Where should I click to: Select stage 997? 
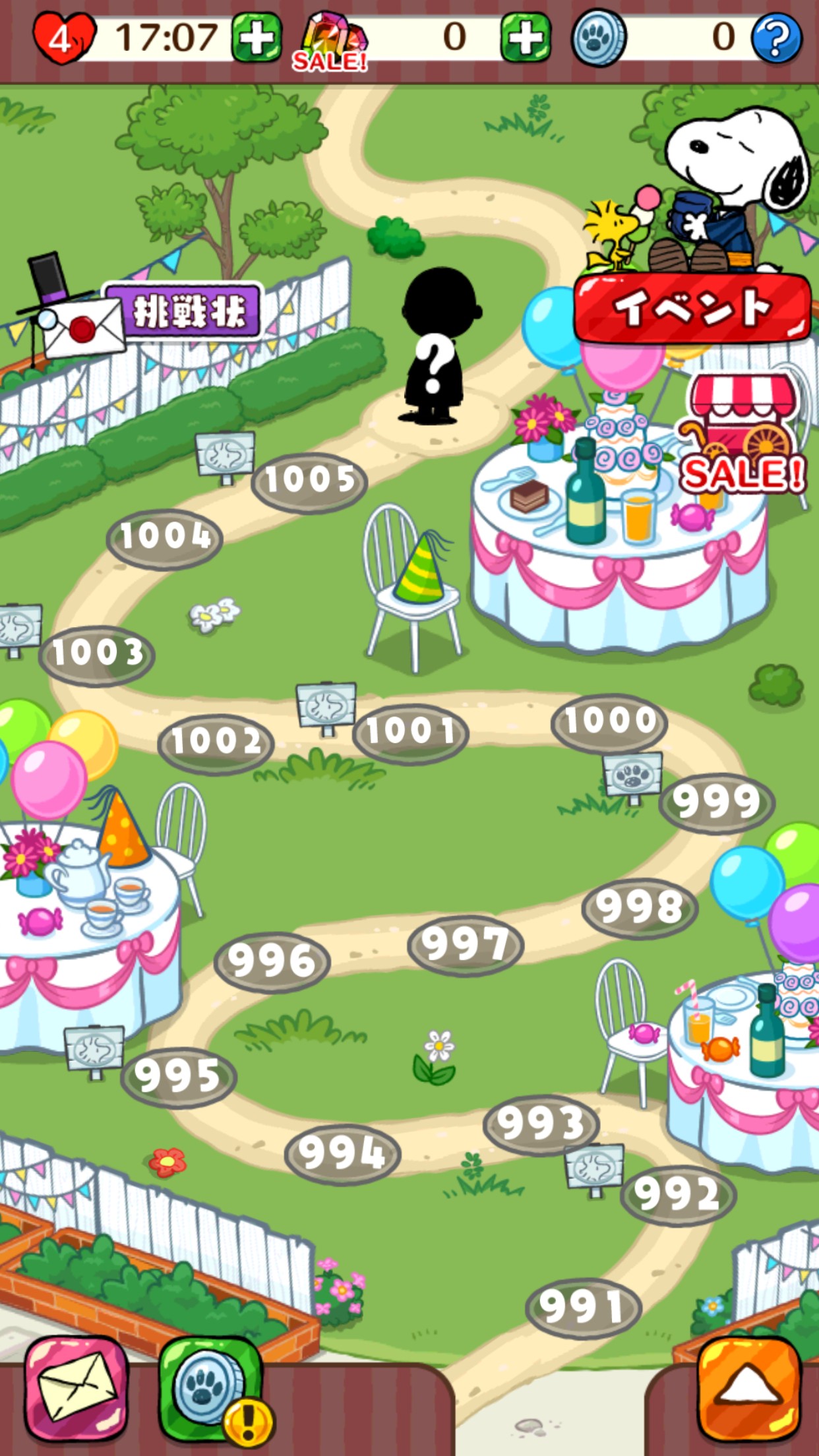466,945
